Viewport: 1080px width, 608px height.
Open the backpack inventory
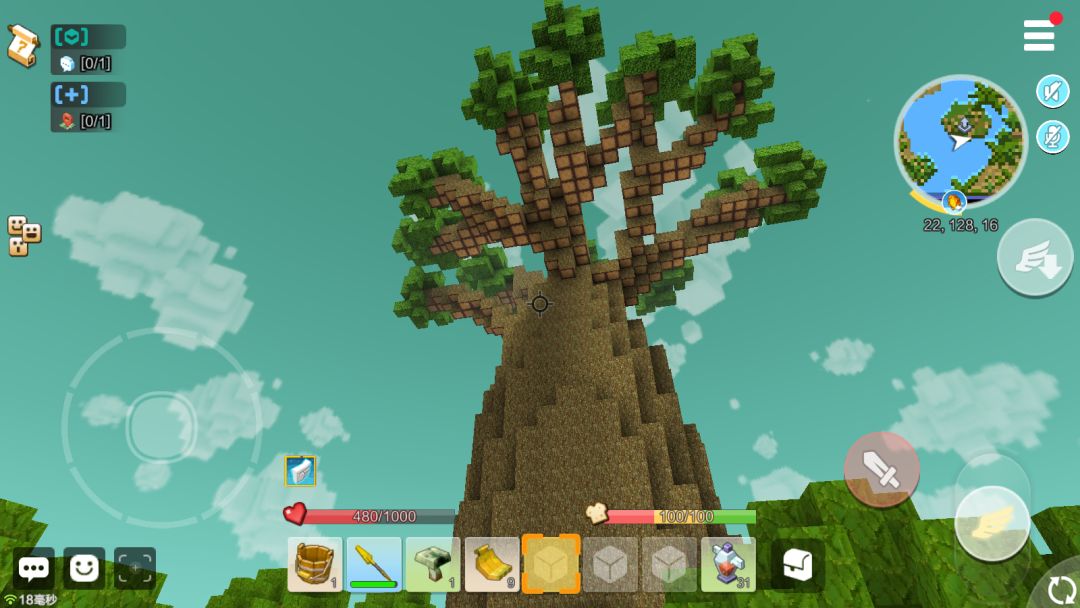click(x=798, y=565)
